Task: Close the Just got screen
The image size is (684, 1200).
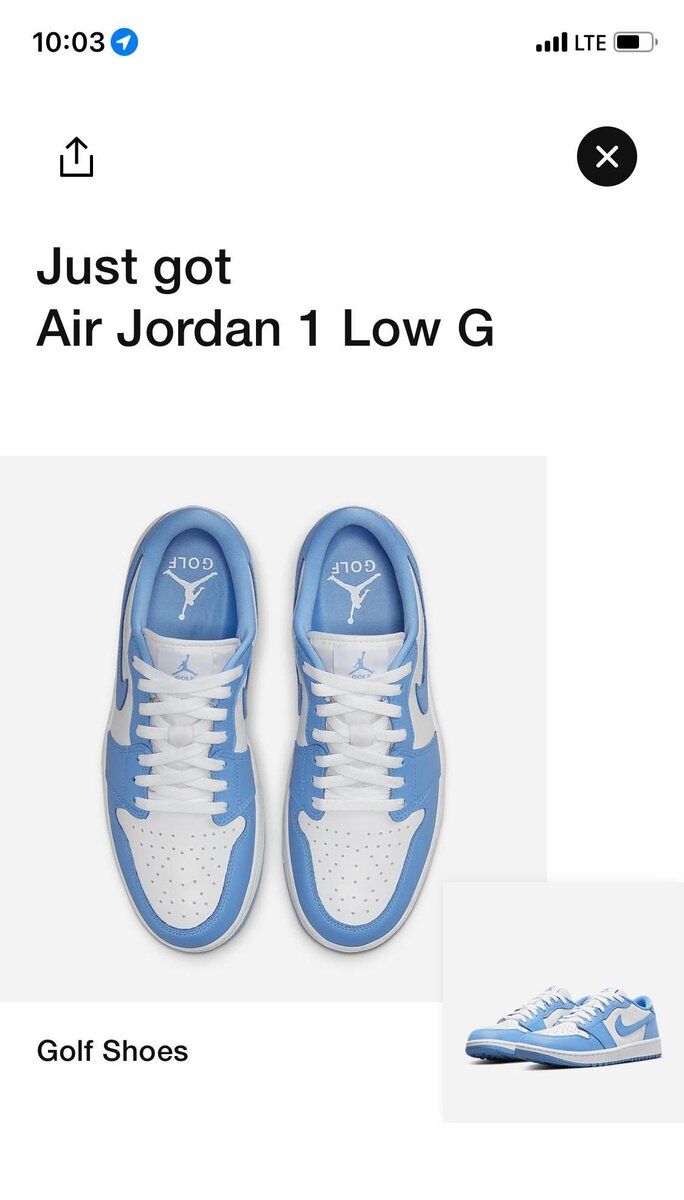Action: pos(606,157)
